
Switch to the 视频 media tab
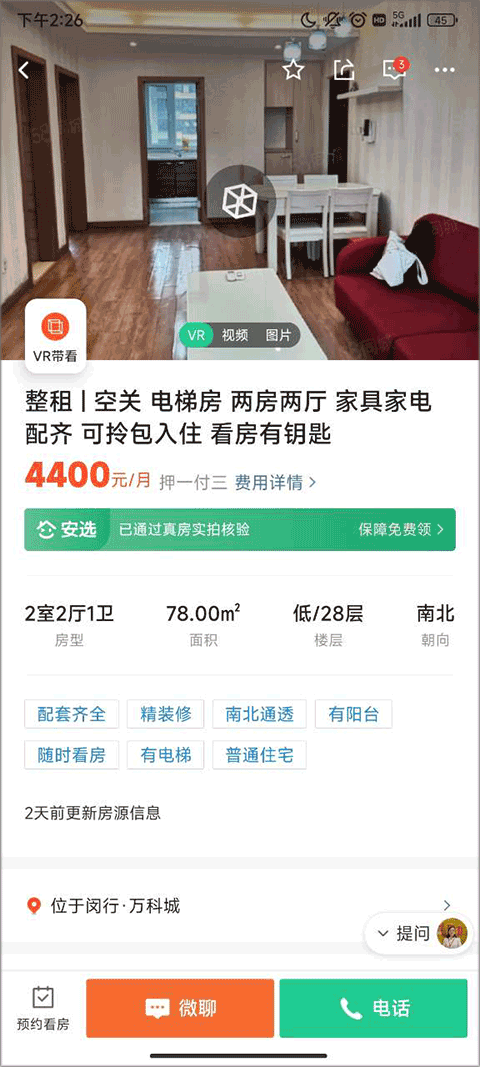(235, 335)
